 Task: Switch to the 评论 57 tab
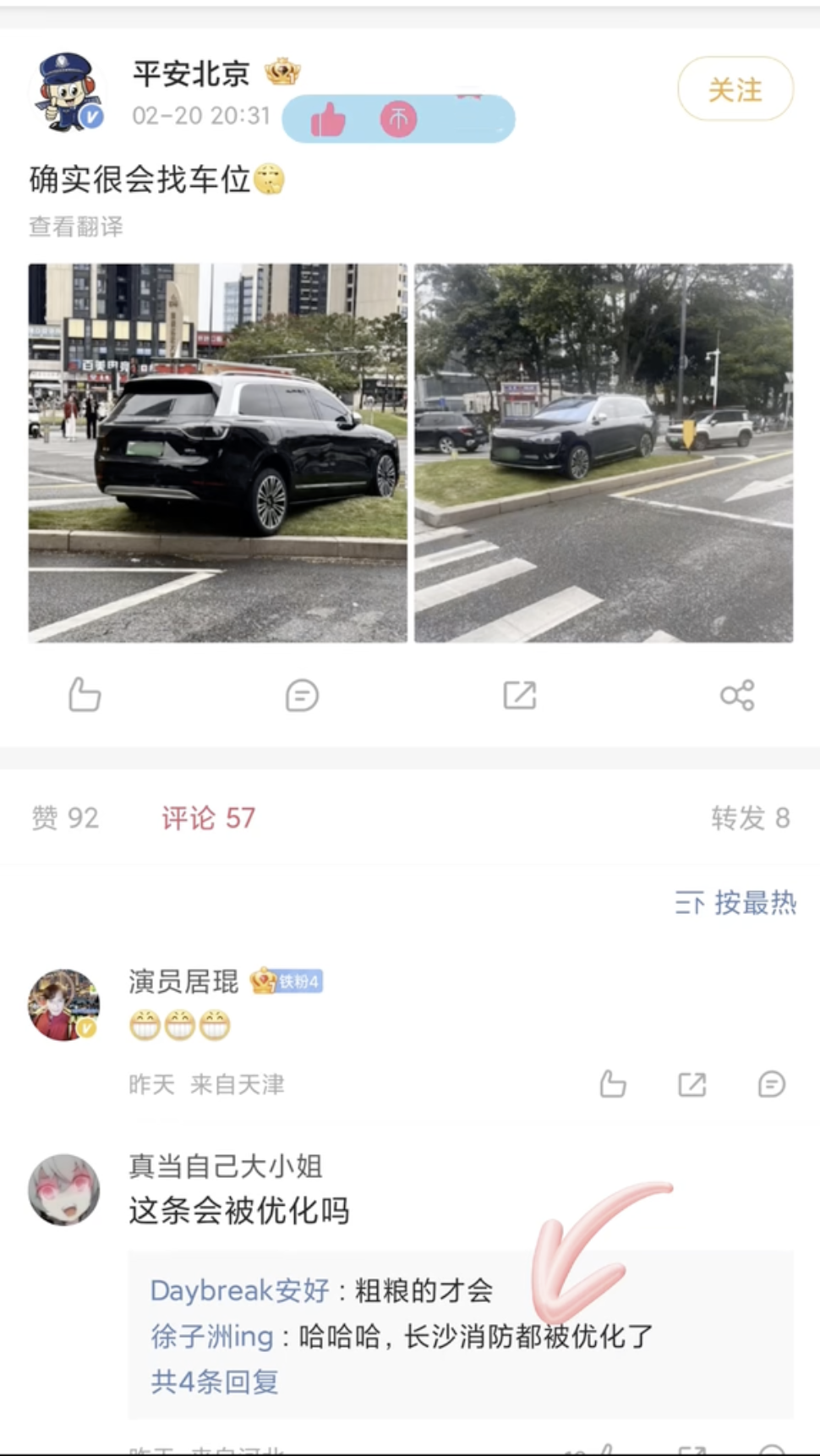click(x=208, y=818)
